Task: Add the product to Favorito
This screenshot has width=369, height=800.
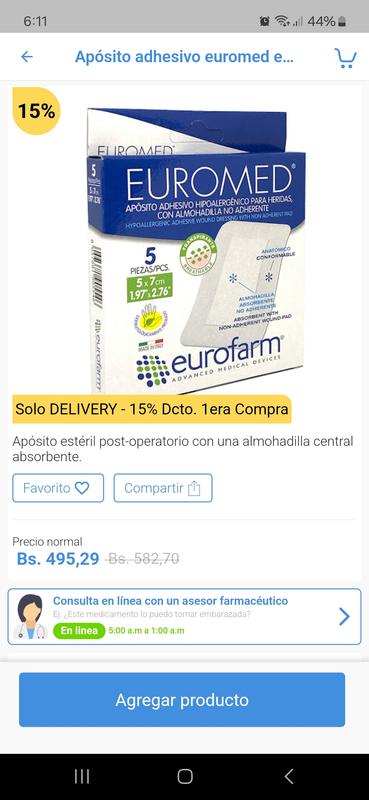Action: coord(58,488)
